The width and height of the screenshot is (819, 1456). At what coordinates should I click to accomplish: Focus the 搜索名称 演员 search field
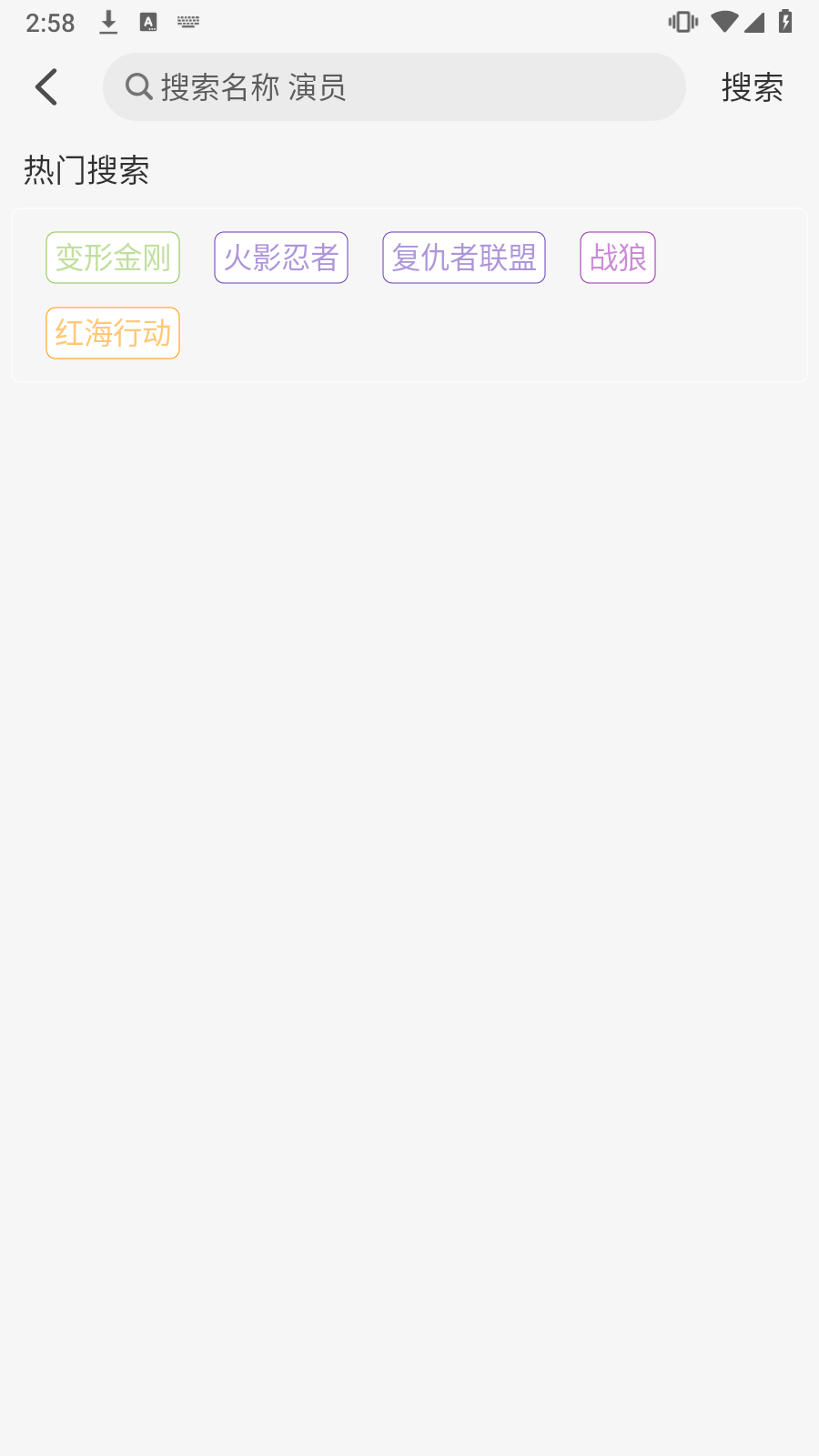394,87
